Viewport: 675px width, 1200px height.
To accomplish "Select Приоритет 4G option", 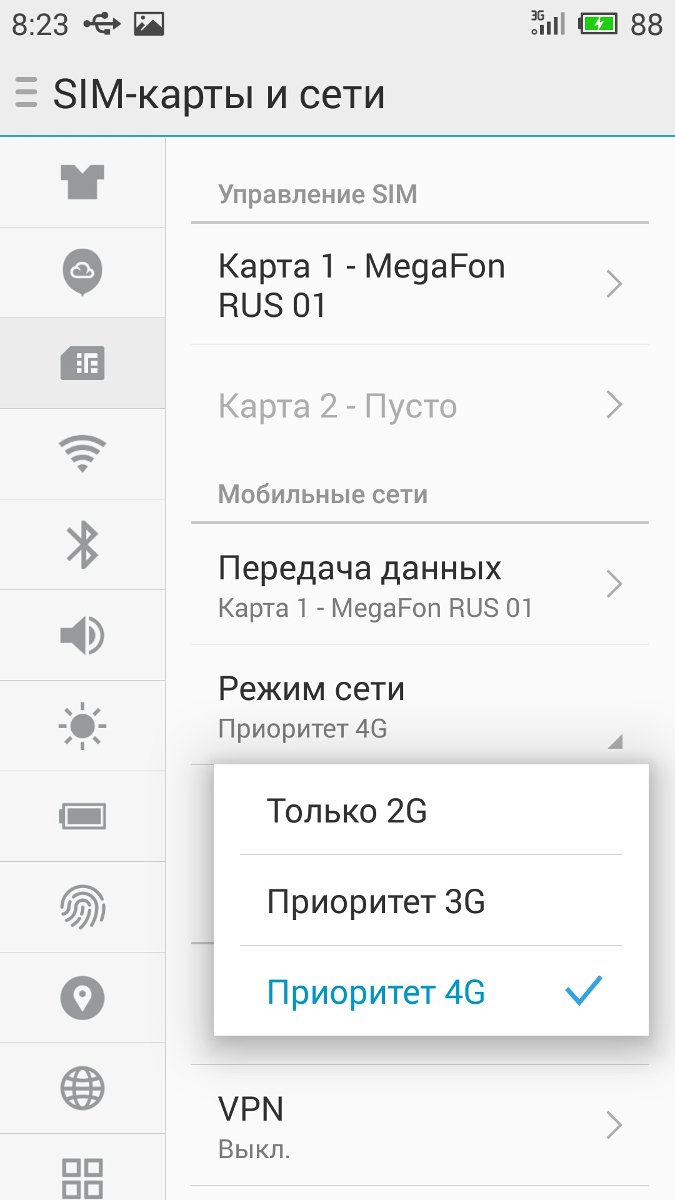I will pos(431,992).
